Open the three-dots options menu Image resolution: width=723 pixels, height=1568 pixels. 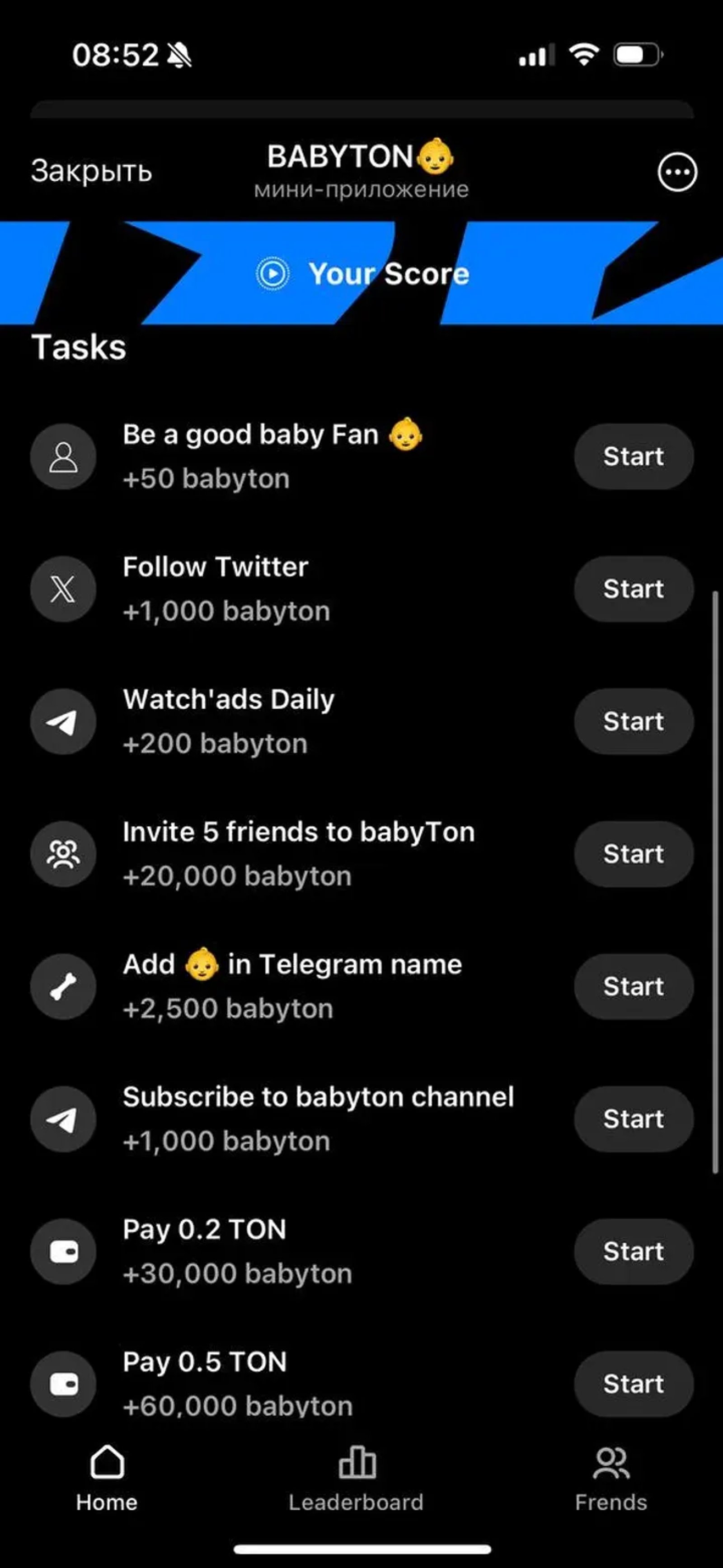click(677, 172)
